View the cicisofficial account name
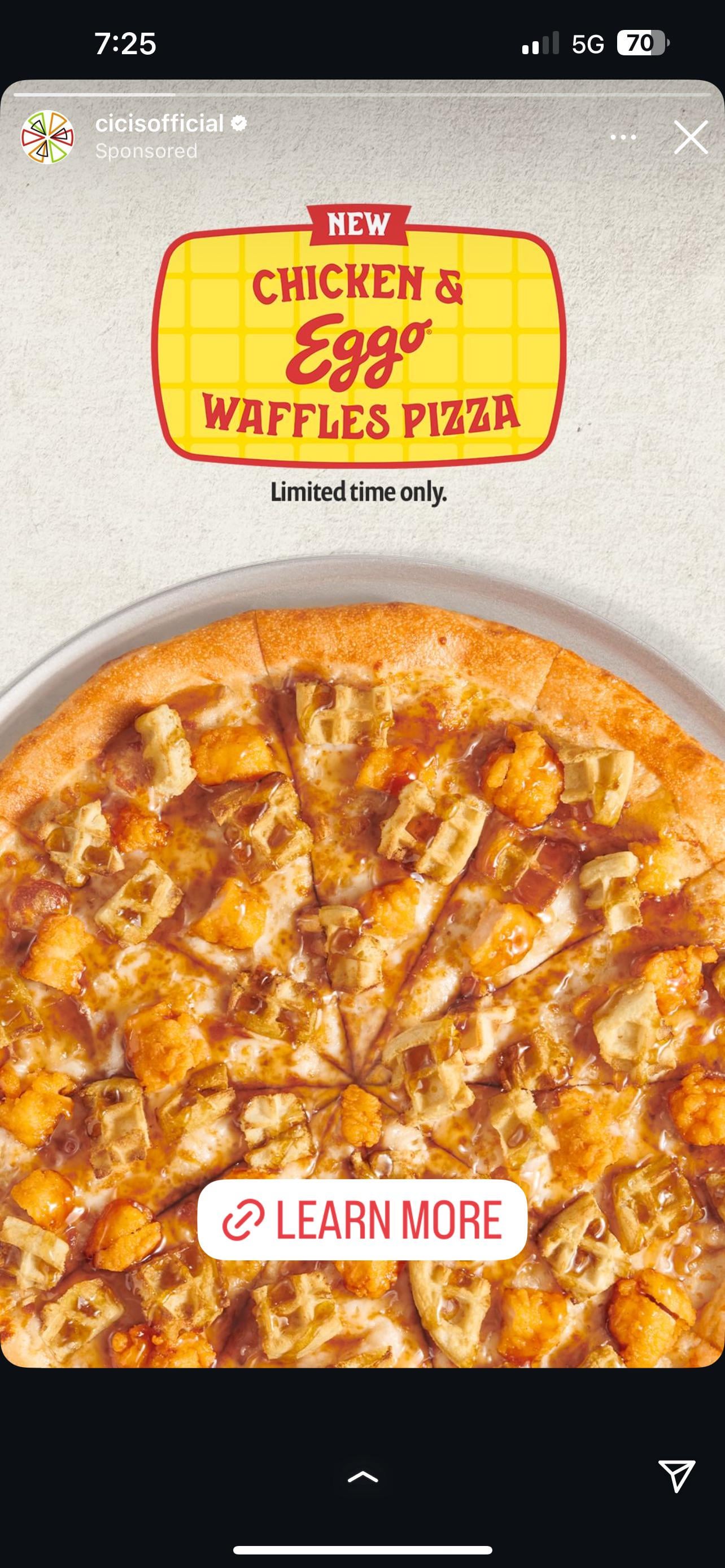 (x=159, y=124)
